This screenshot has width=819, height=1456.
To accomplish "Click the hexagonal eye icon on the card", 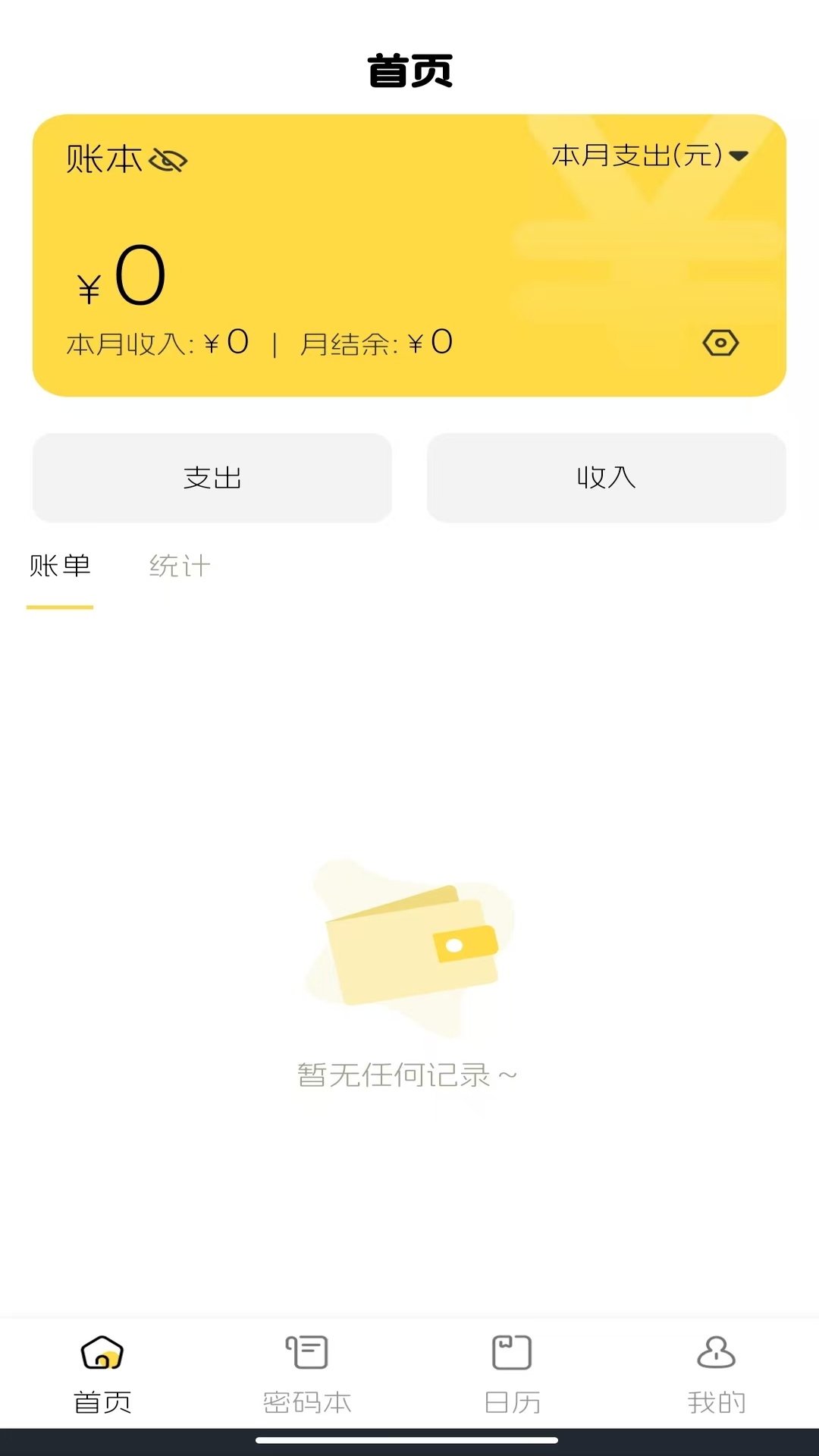I will coord(721,343).
